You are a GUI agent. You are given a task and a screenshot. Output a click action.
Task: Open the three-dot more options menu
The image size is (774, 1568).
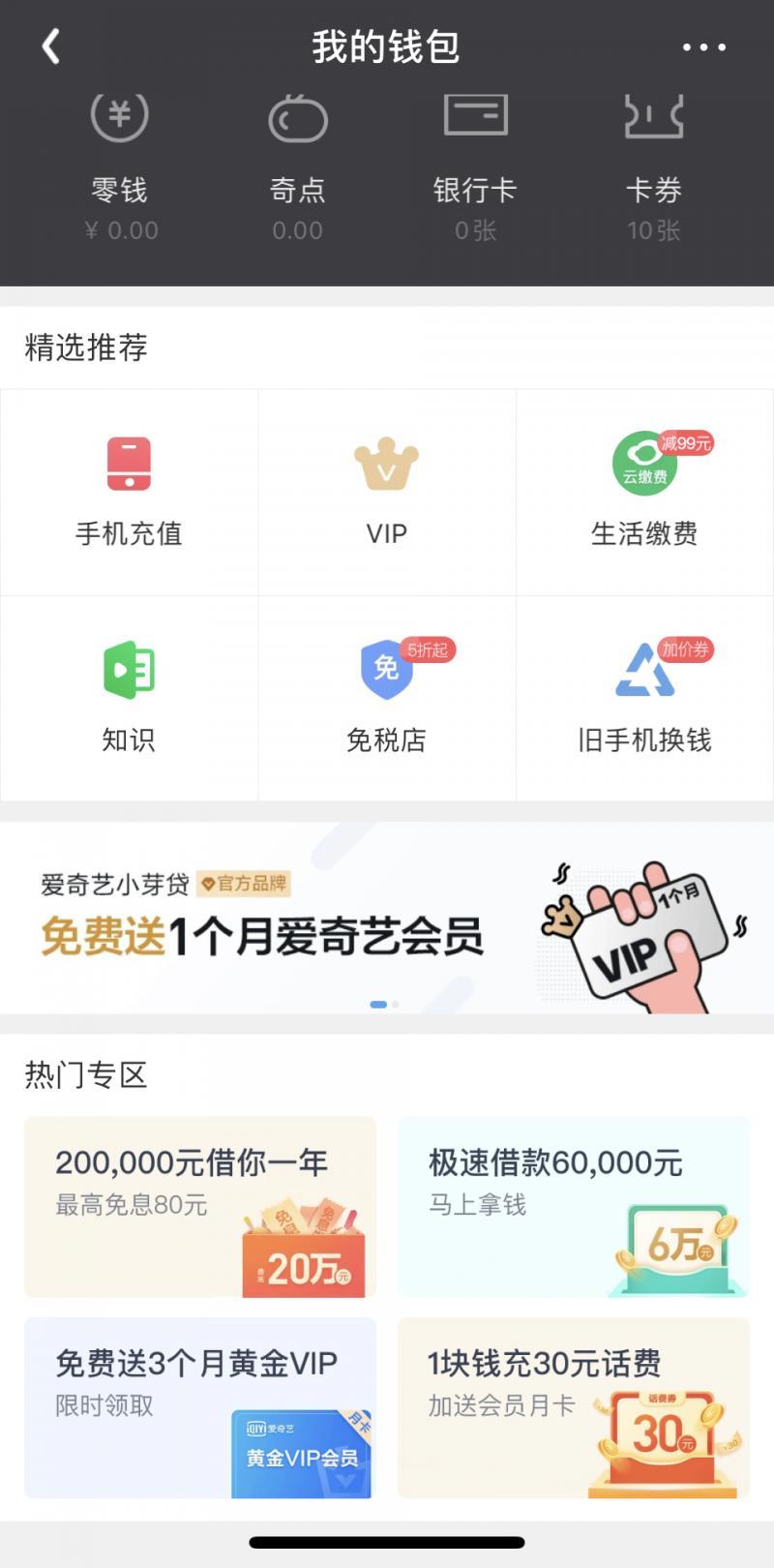coord(703,45)
